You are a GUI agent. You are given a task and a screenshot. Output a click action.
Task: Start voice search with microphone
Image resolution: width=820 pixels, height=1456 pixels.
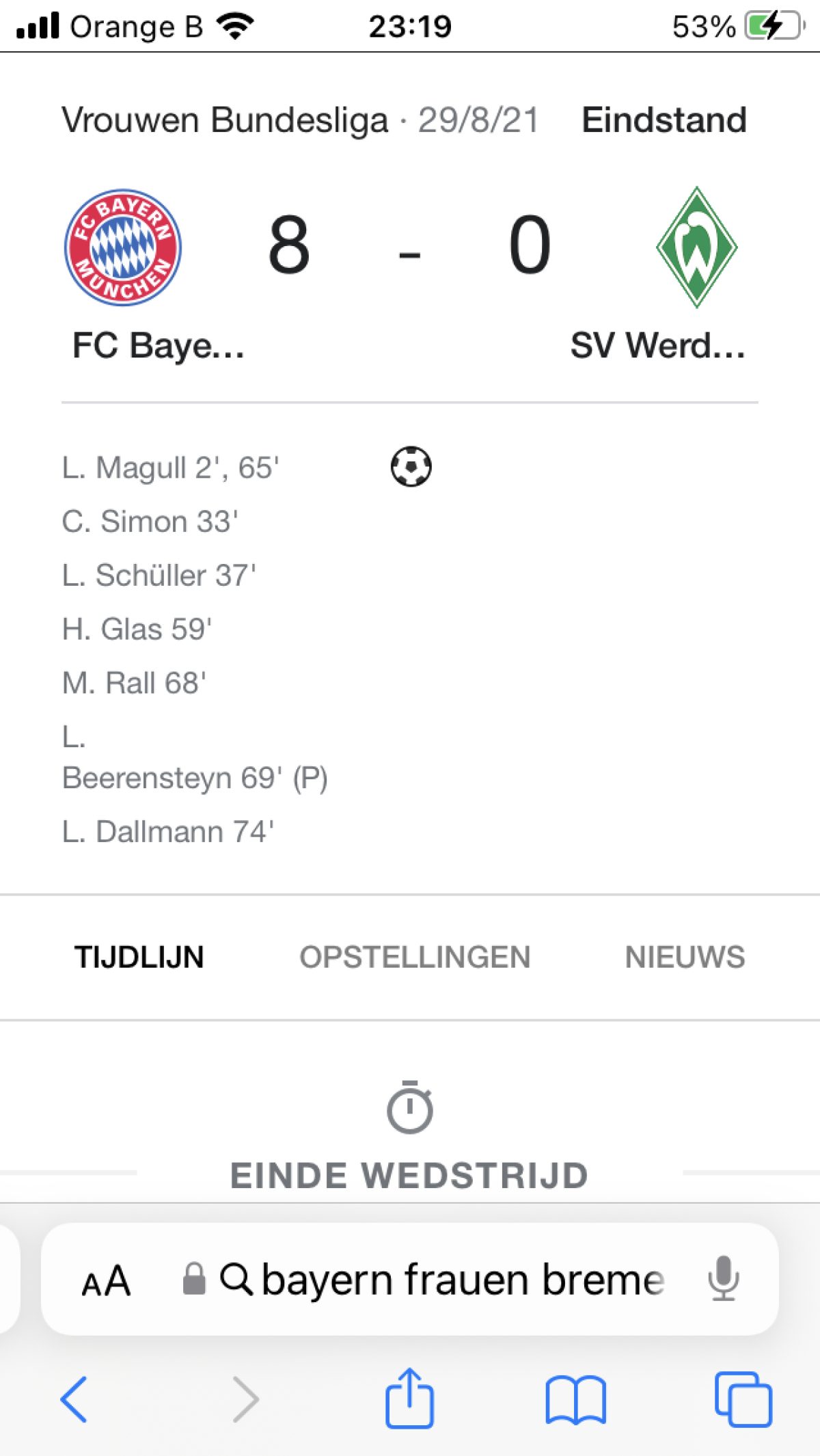[723, 1279]
